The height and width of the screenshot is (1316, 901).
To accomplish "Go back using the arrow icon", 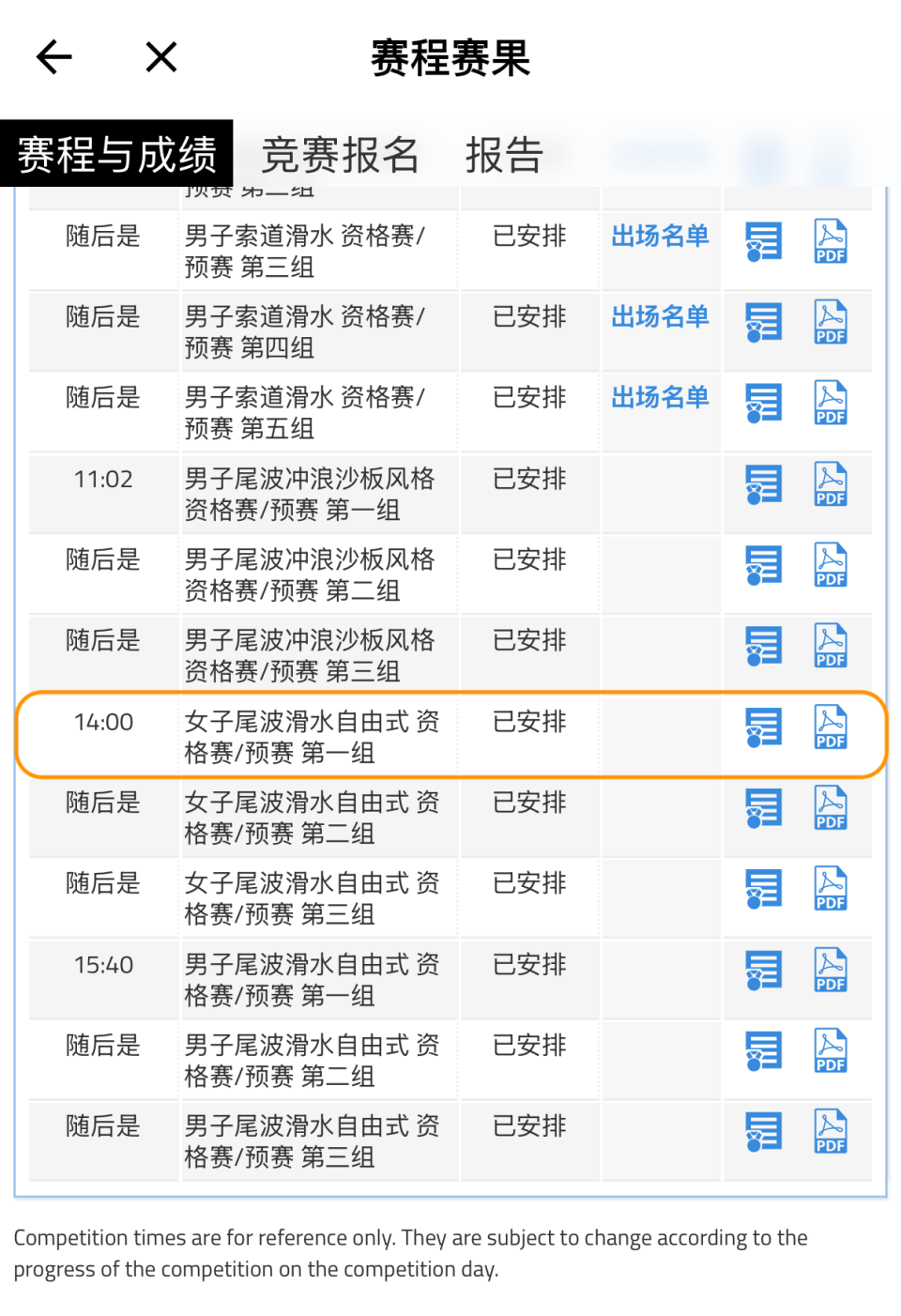I will coord(53,57).
